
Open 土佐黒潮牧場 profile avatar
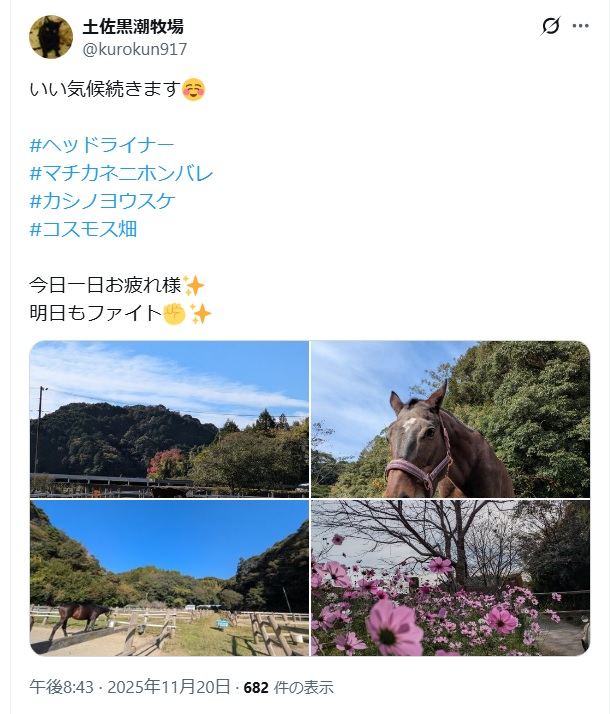(x=51, y=37)
